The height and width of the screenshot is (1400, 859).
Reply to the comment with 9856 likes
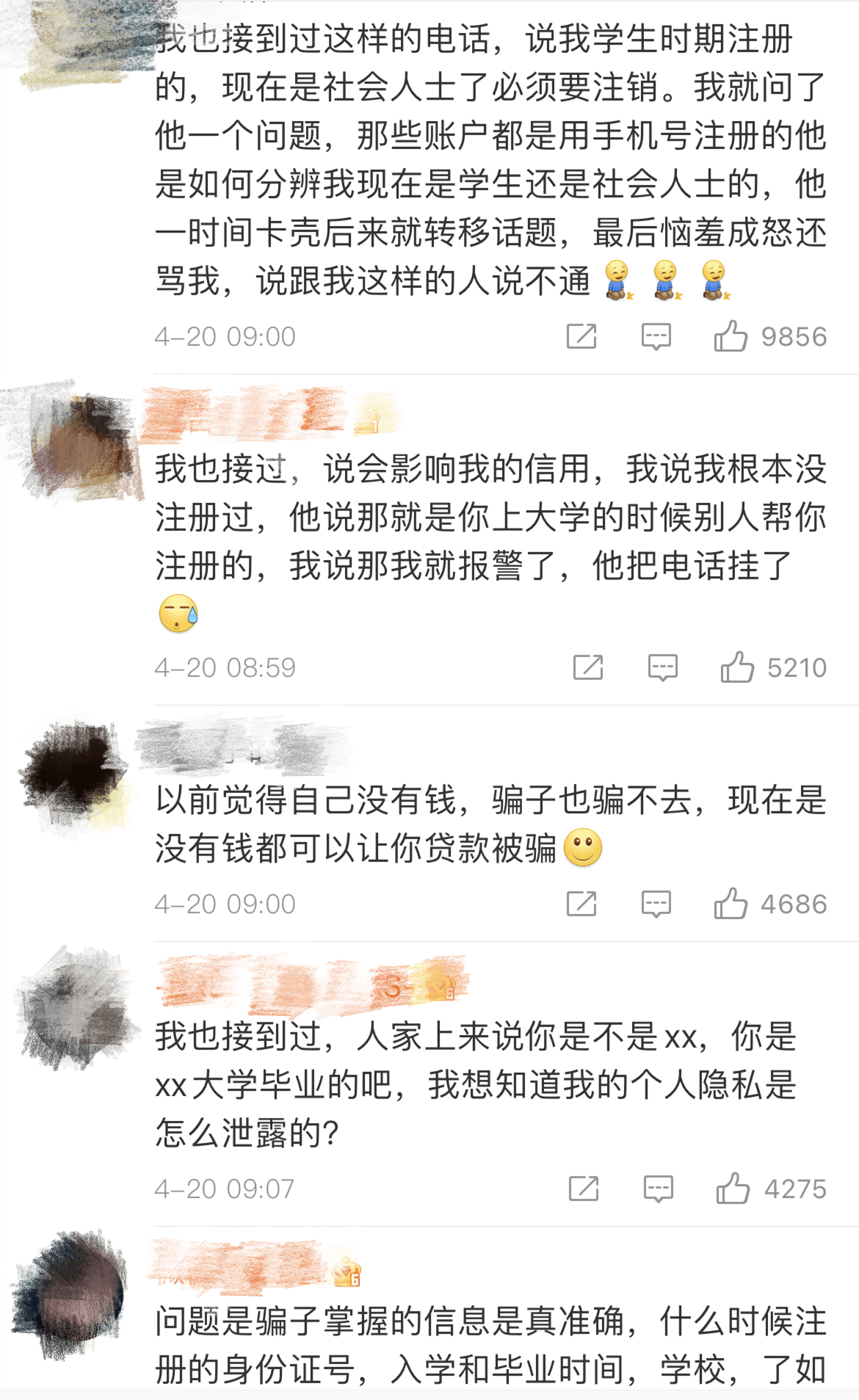tap(656, 337)
